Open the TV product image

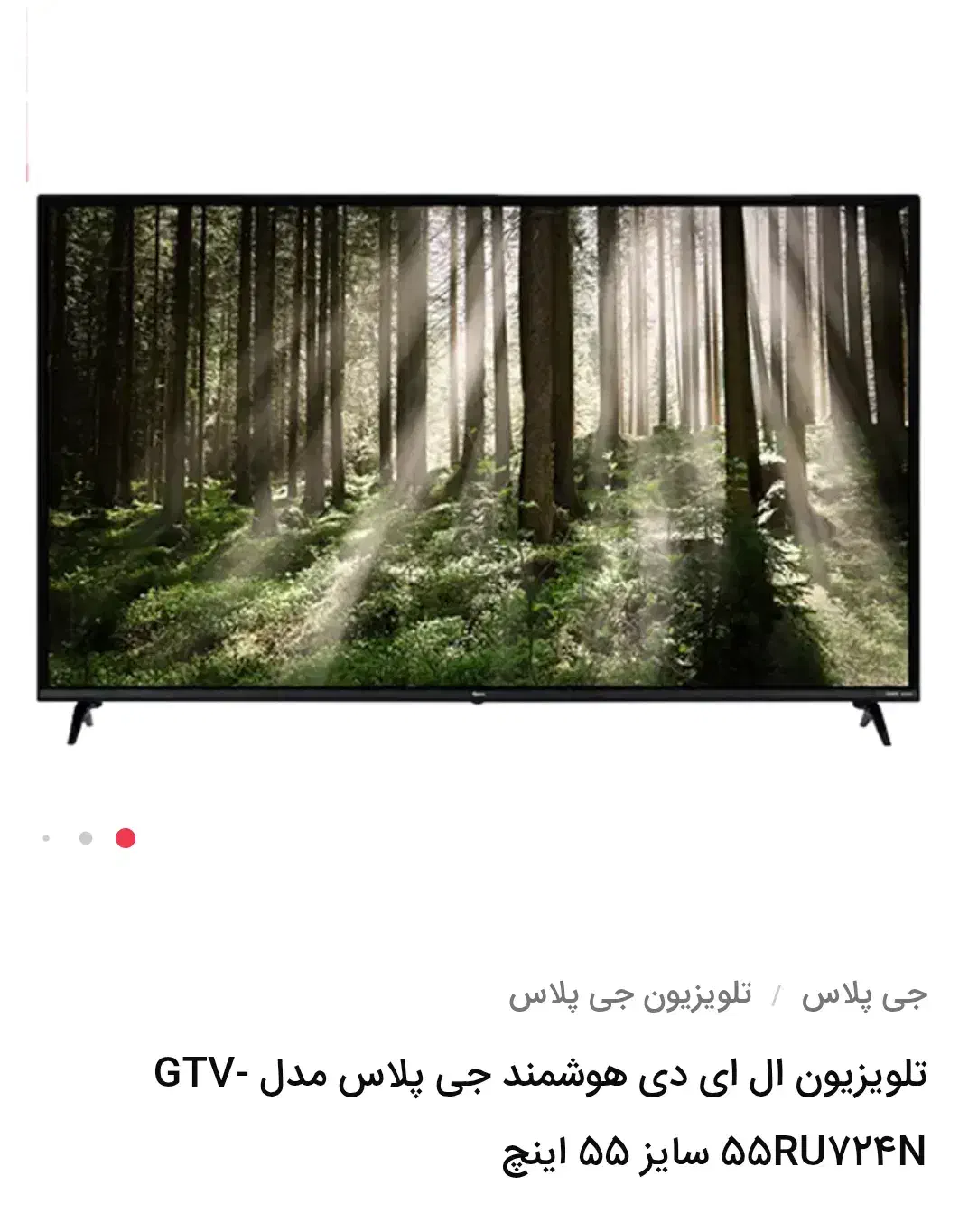click(479, 452)
